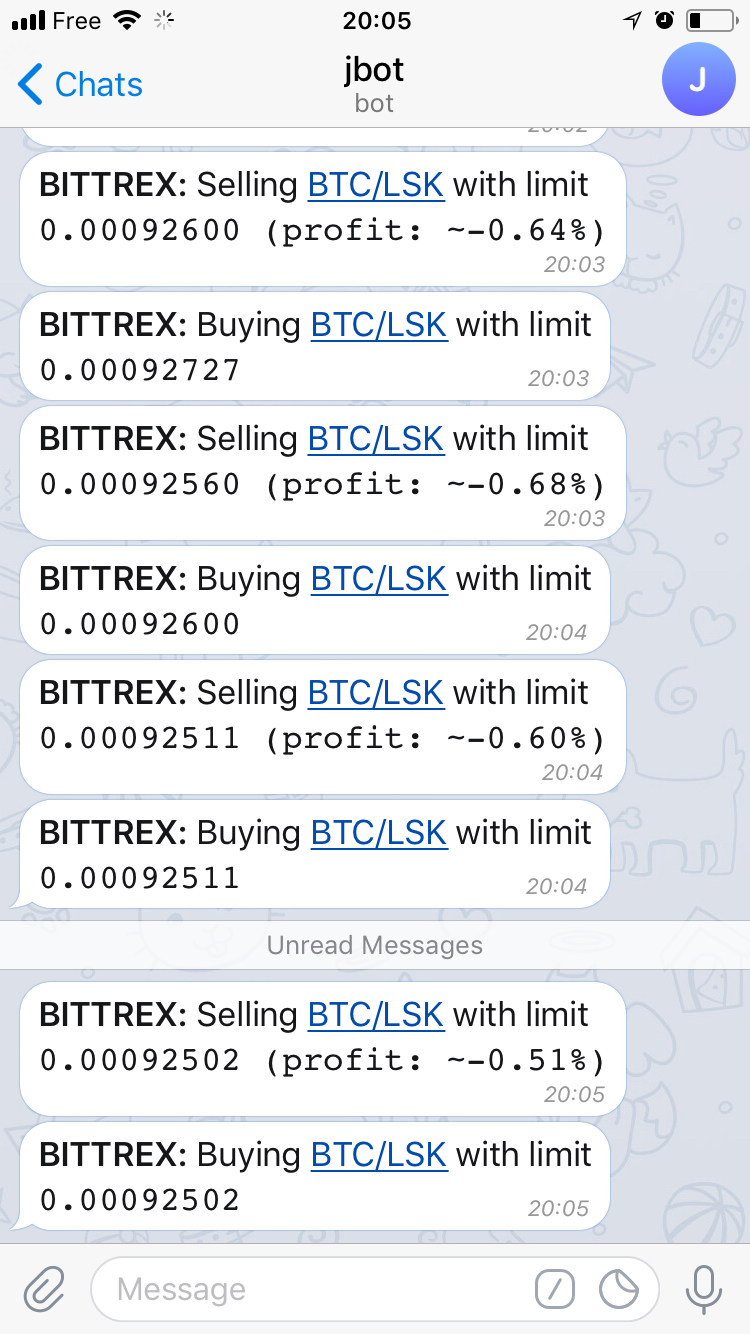
Task: View jbot's profile avatar
Action: [699, 79]
